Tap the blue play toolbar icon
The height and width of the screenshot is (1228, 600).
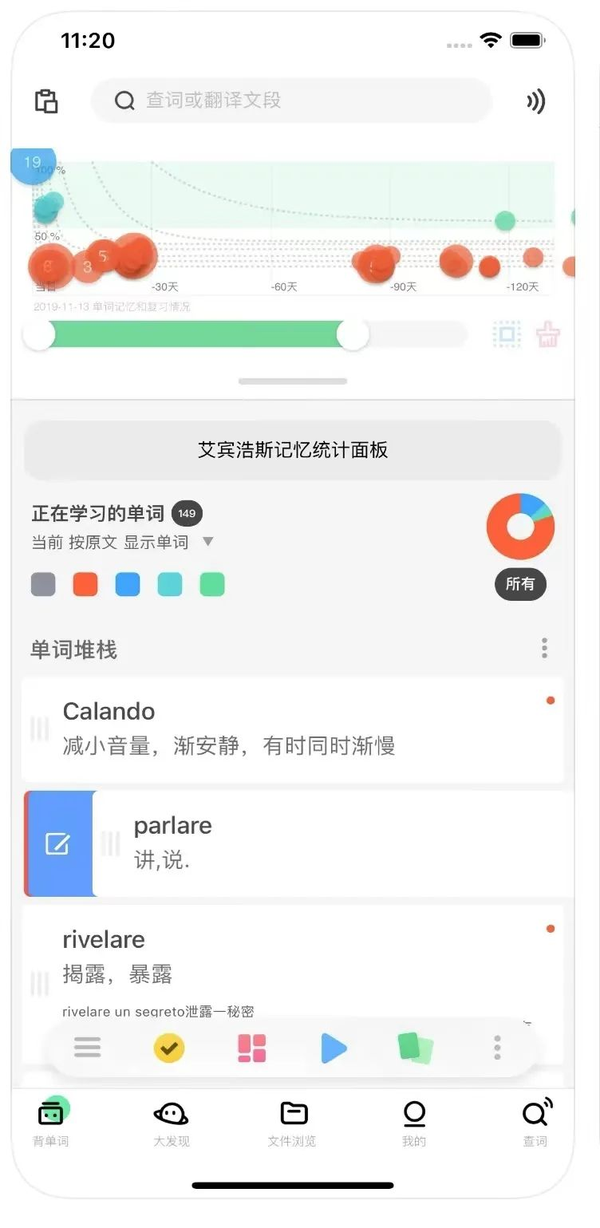coord(333,1047)
